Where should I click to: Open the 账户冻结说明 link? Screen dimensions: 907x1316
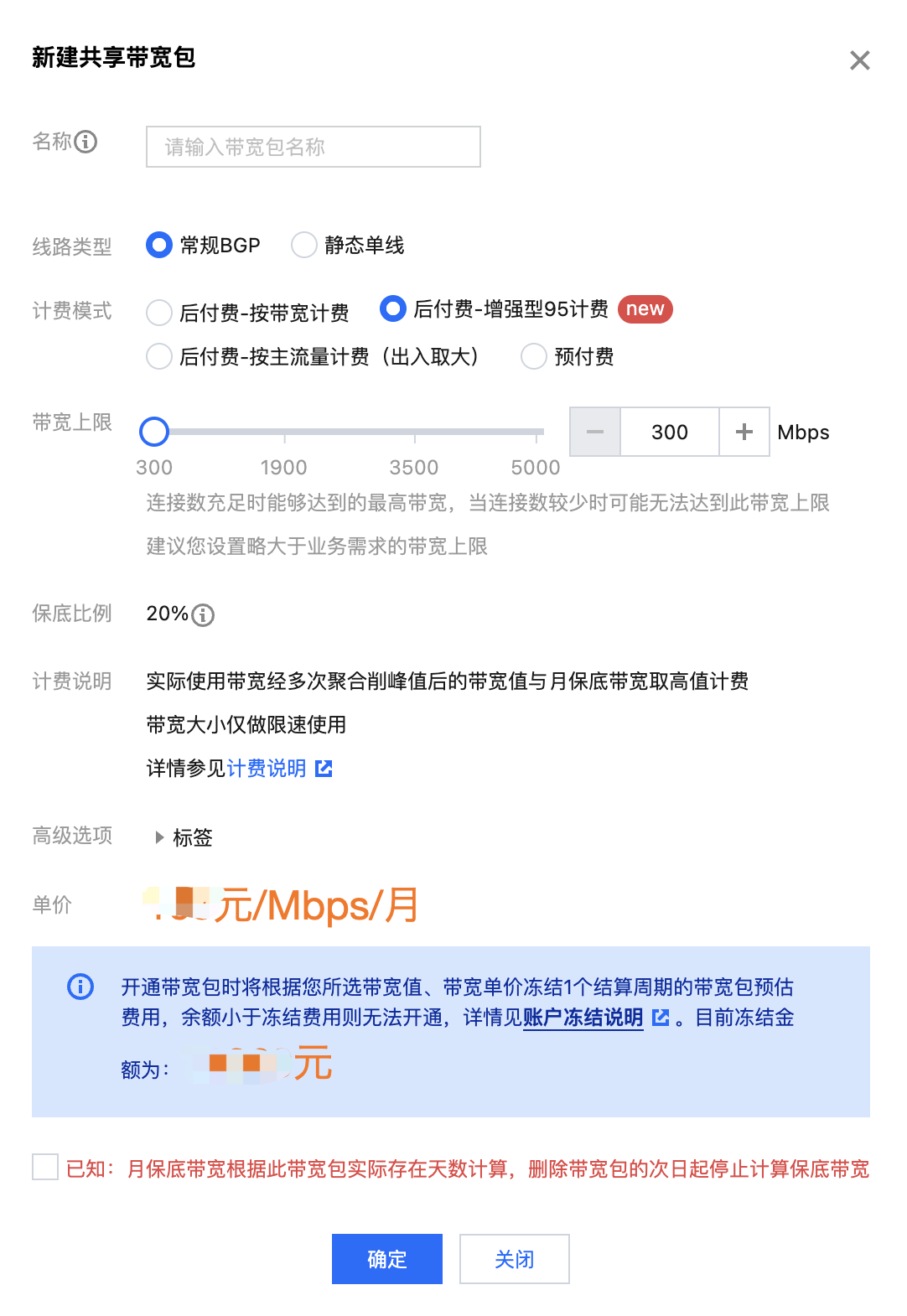pyautogui.click(x=583, y=1018)
